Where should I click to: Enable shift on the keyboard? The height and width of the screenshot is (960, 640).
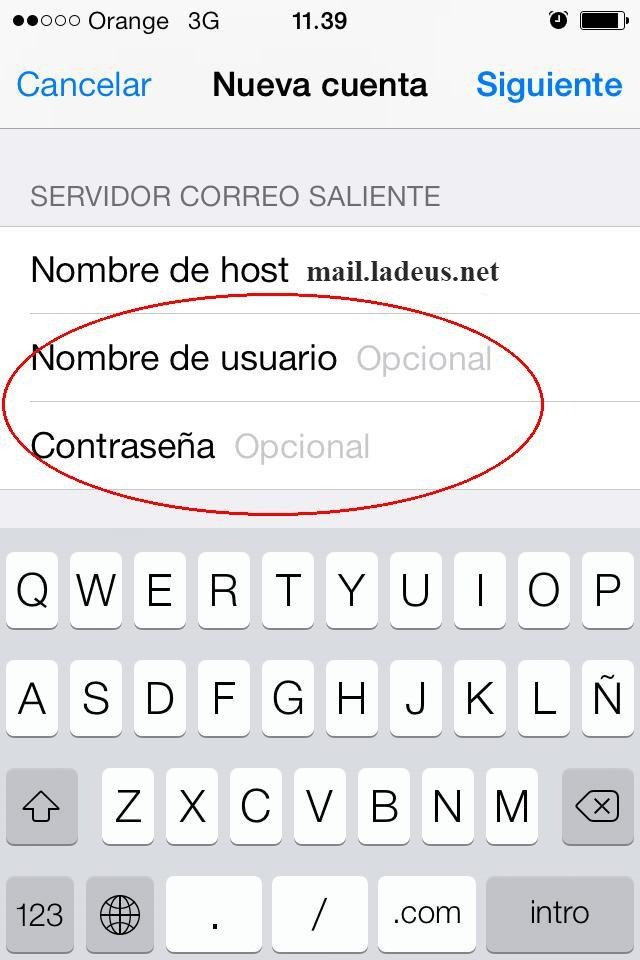[41, 806]
